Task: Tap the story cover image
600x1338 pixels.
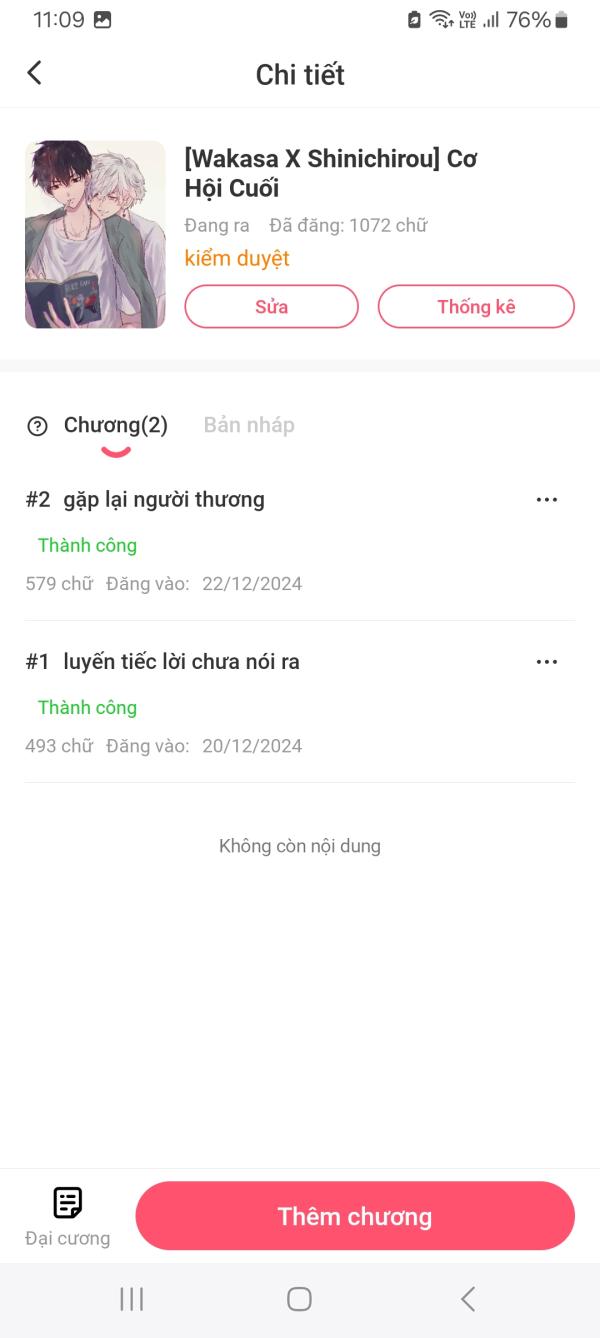Action: (x=95, y=235)
